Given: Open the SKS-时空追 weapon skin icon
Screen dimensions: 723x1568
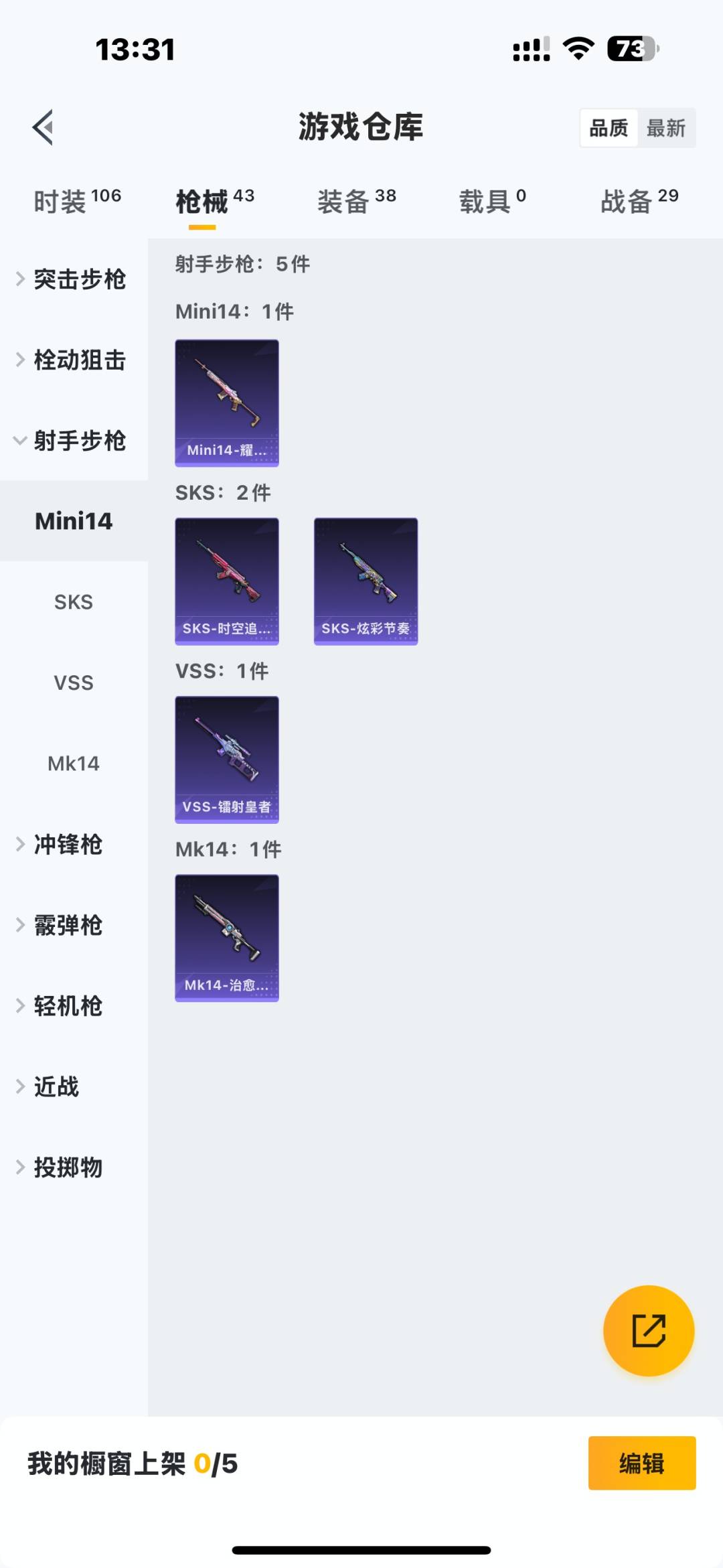Looking at the screenshot, I should point(226,580).
